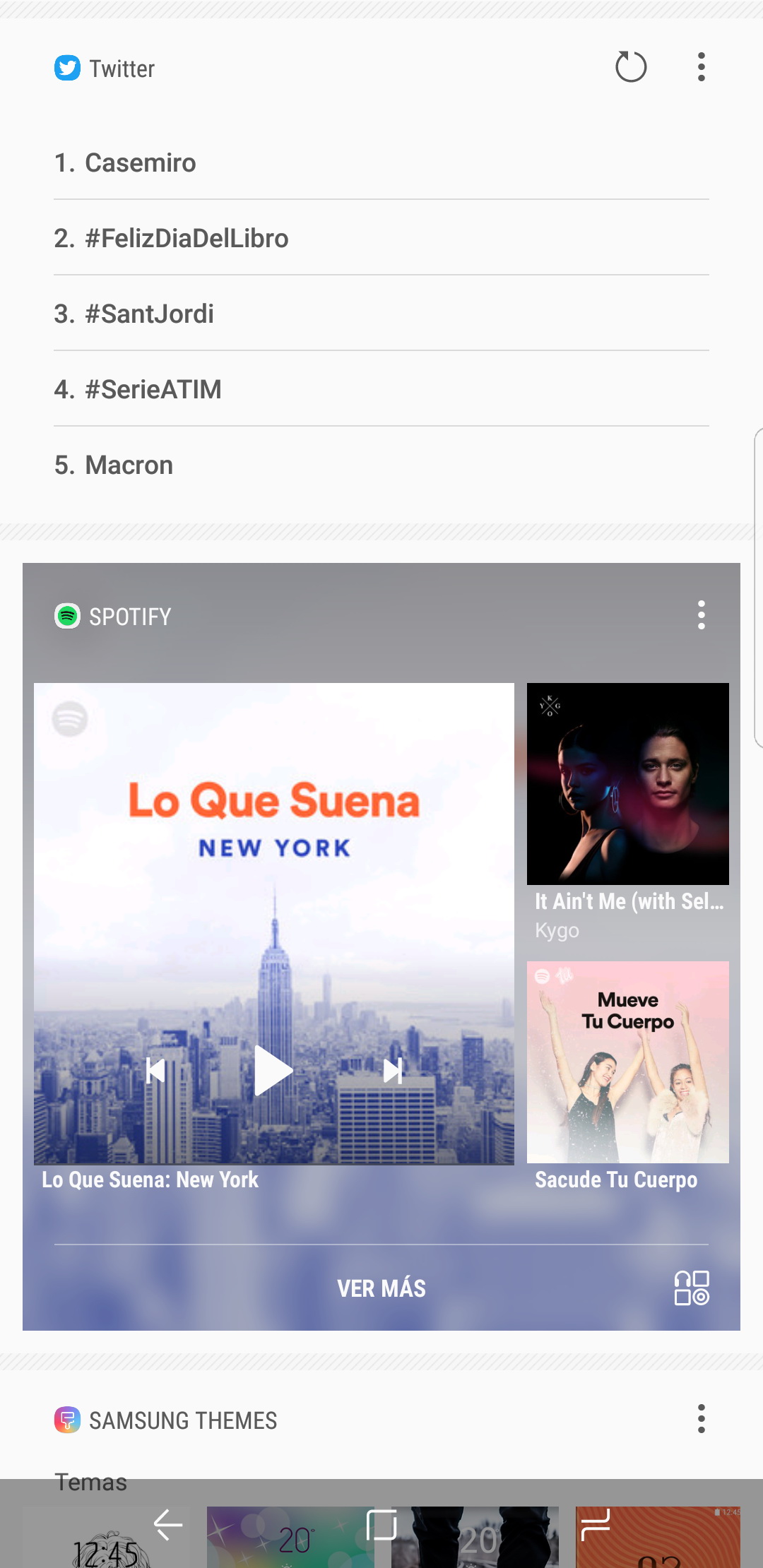
Task: Skip to the next track
Action: tap(393, 1071)
